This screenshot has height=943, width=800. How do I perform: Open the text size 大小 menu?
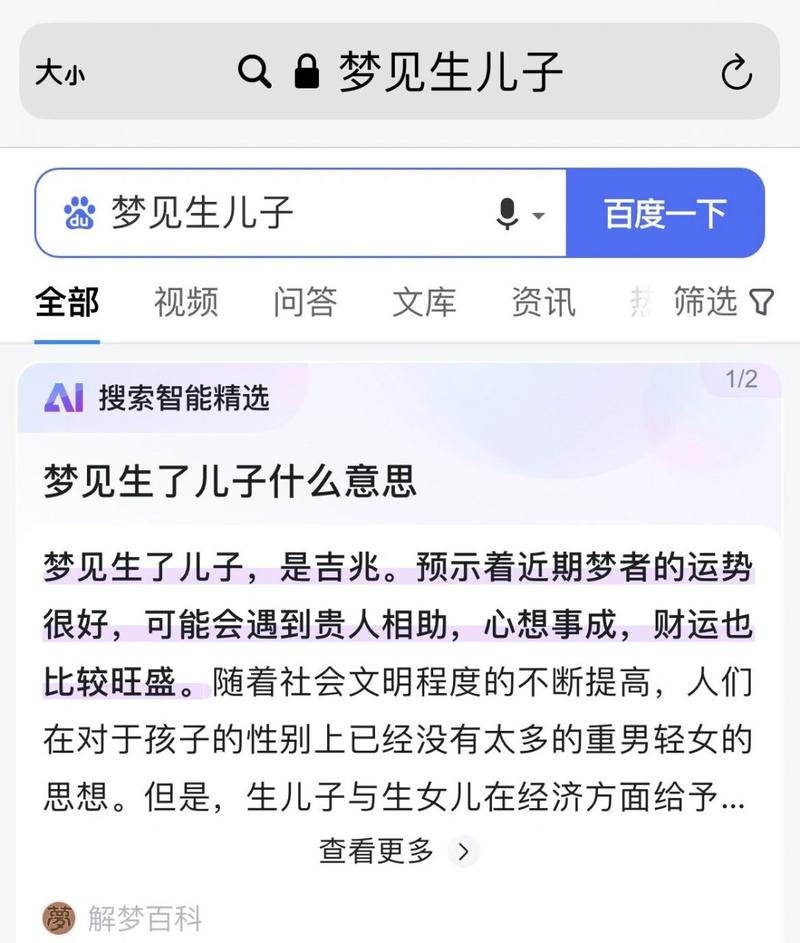[60, 73]
